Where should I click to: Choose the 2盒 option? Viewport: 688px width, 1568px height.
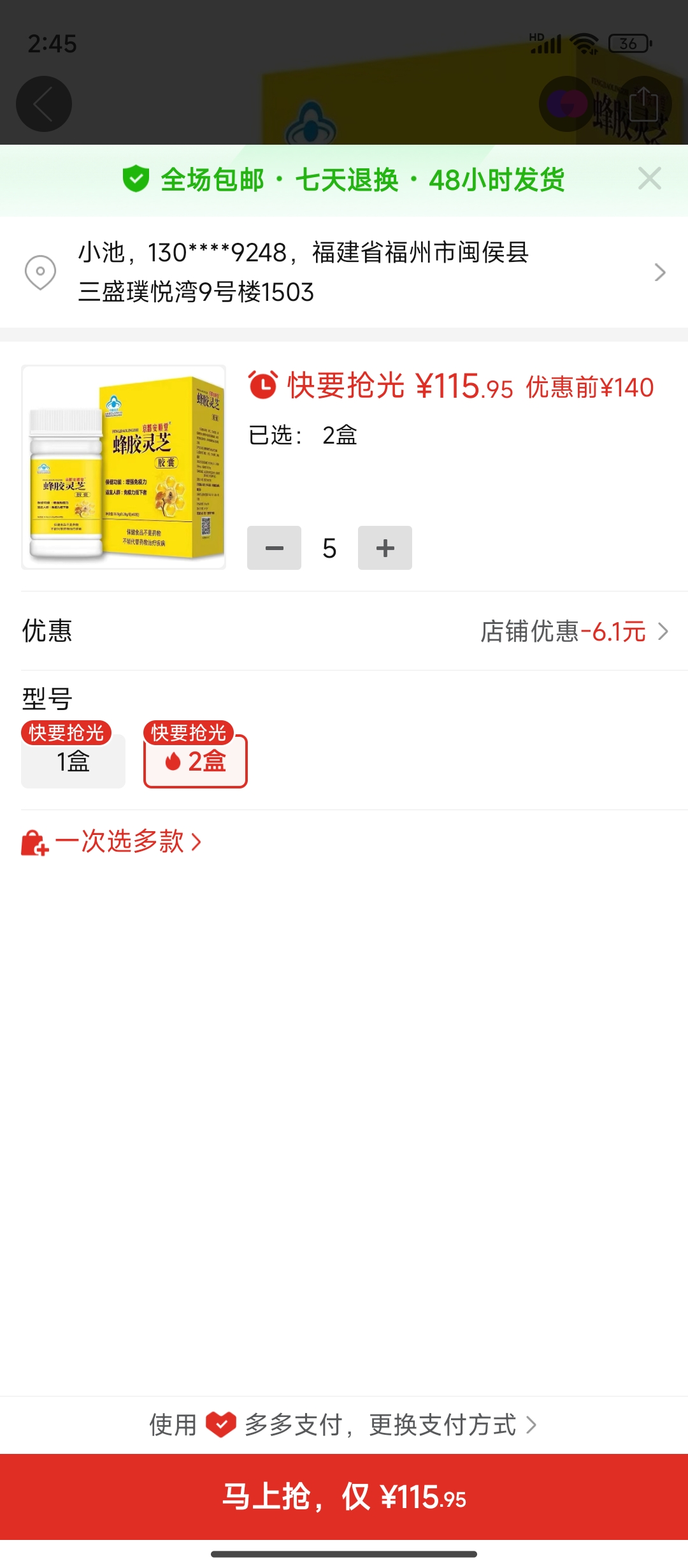(196, 761)
